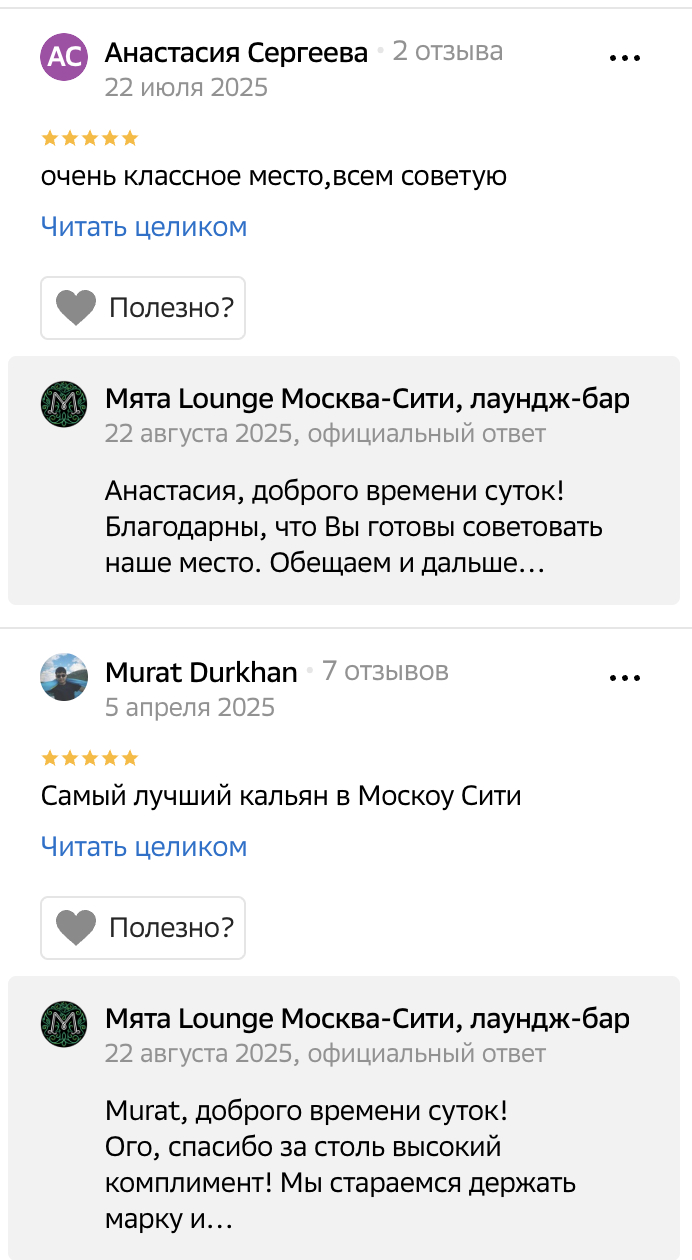Mark Анастасия Сергеева's review as useful
Screen dimensions: 692x1260
(143, 308)
